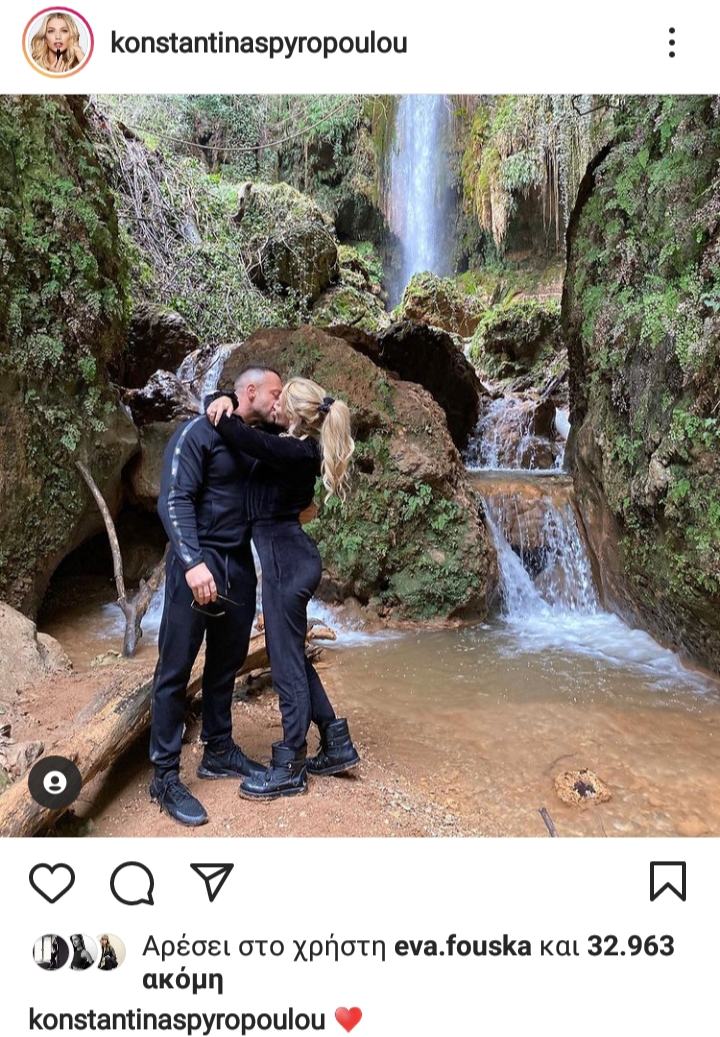Open the post's three-dot overflow menu

point(672,43)
